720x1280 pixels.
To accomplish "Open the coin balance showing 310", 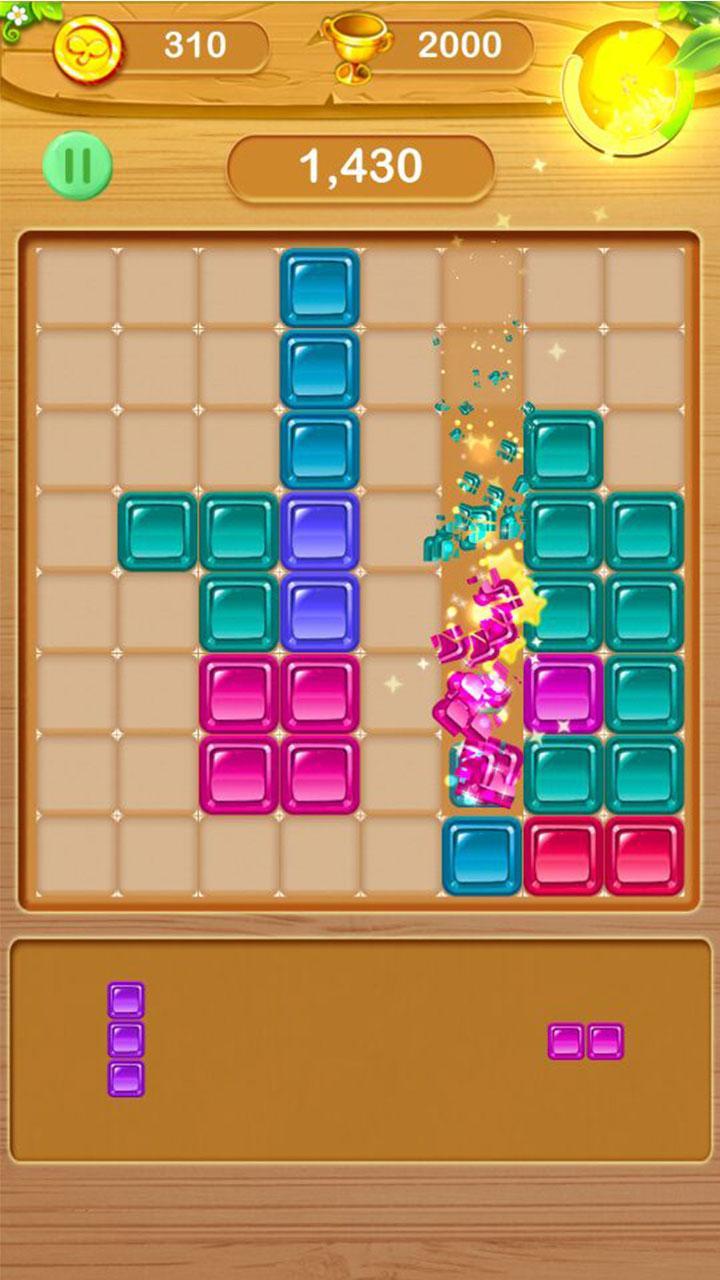I will [160, 46].
